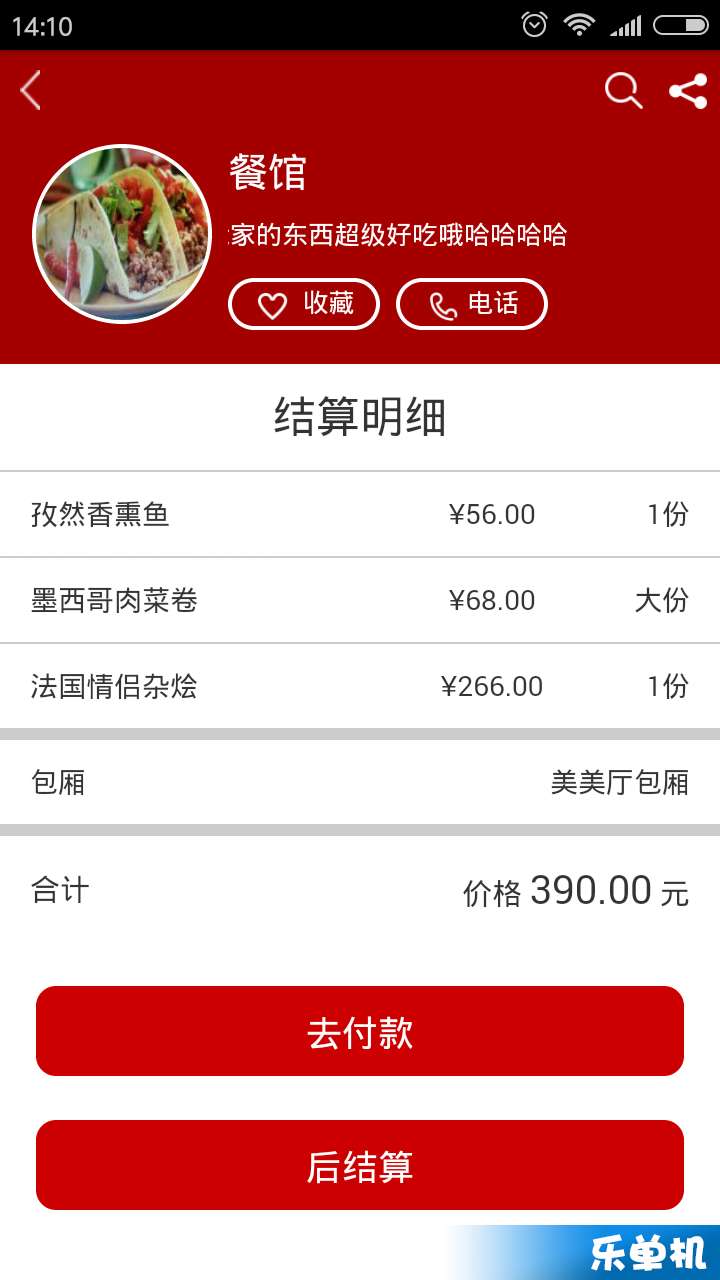
Task: Share this restaurant page
Action: [x=688, y=91]
